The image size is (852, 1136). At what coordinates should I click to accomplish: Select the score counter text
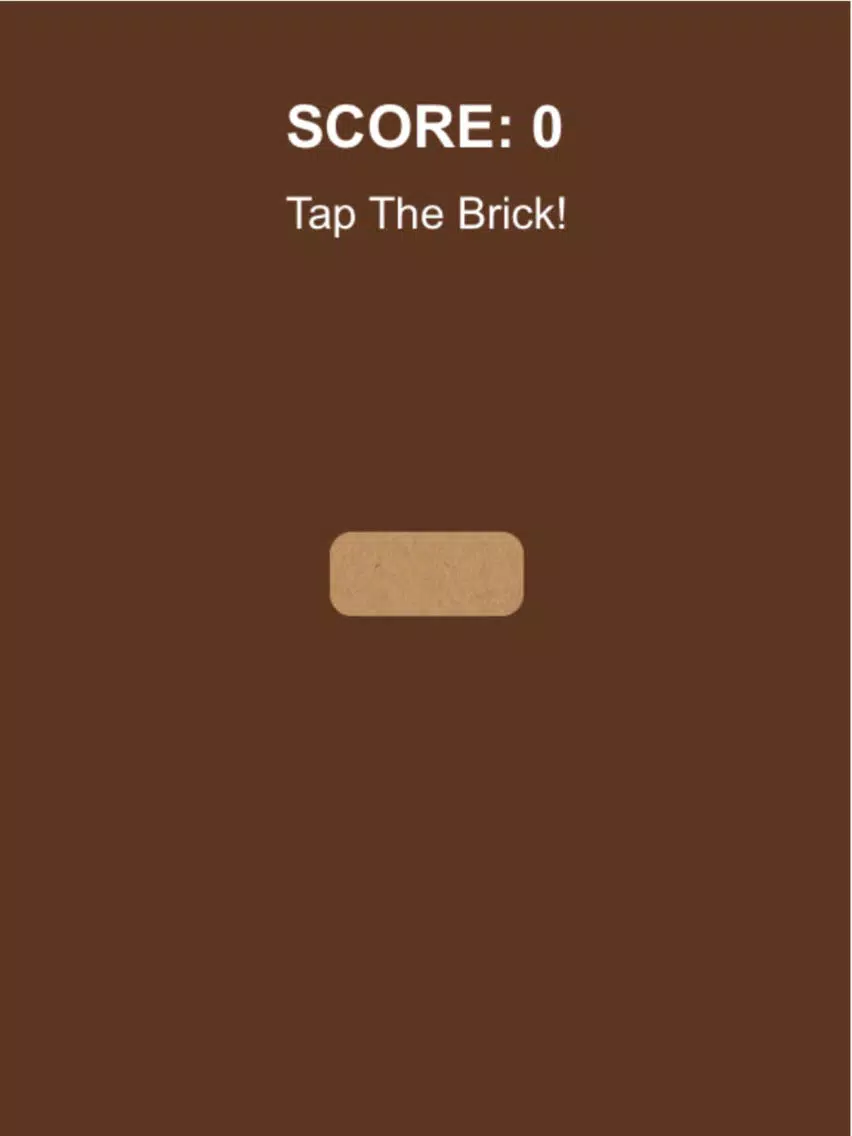(x=424, y=126)
